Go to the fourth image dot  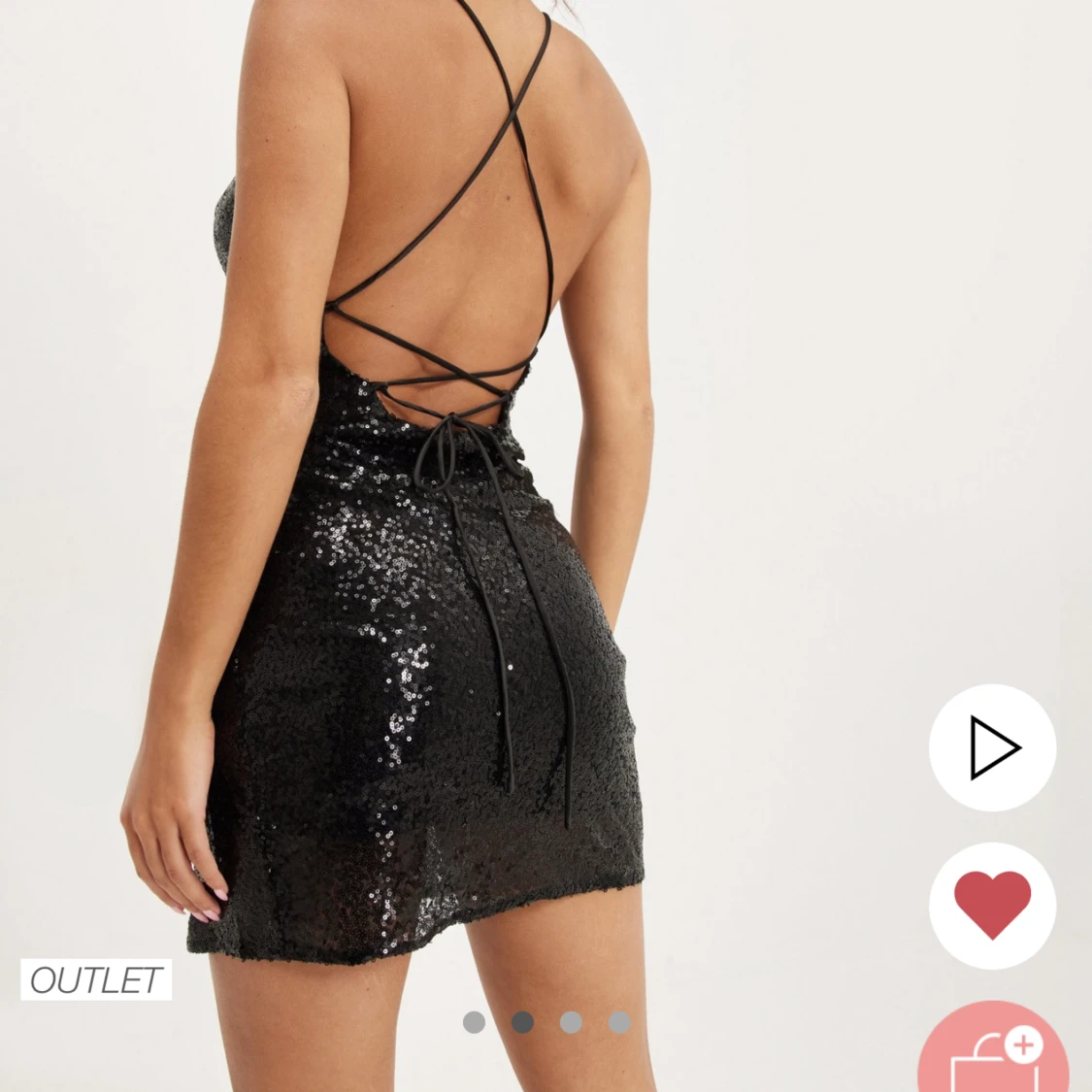click(x=619, y=1022)
